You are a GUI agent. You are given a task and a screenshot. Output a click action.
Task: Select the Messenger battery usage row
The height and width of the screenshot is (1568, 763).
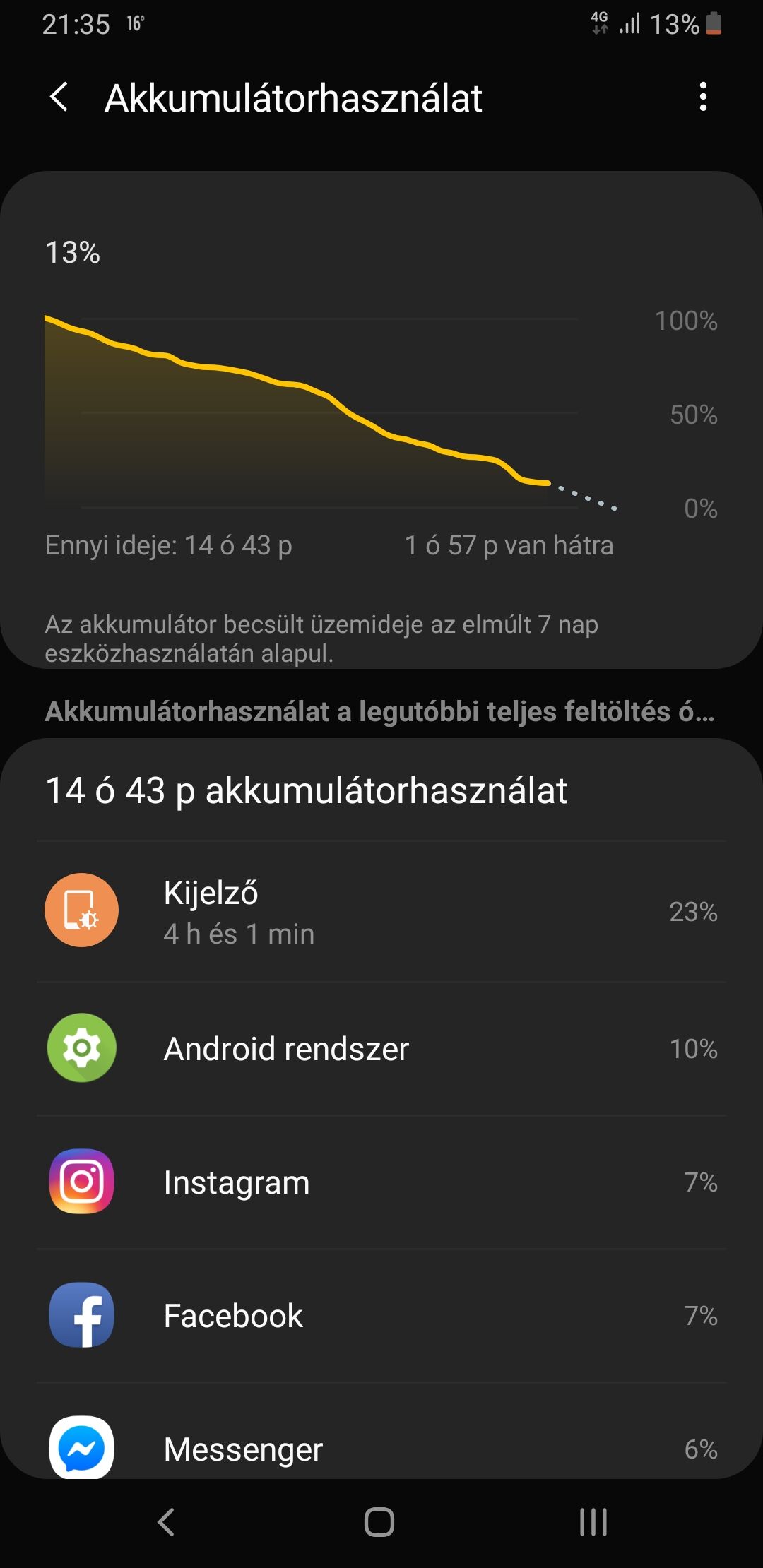[381, 1432]
